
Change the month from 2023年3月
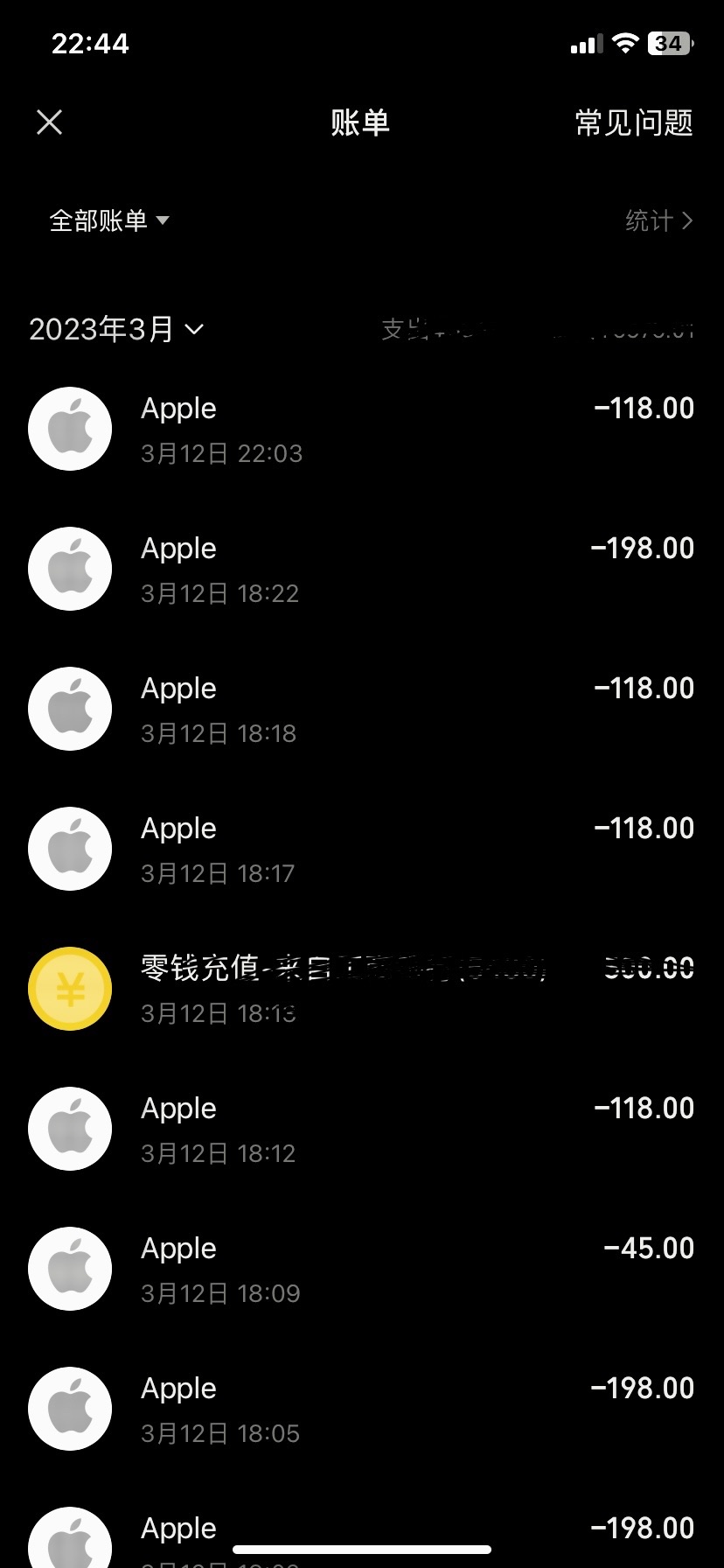[116, 329]
